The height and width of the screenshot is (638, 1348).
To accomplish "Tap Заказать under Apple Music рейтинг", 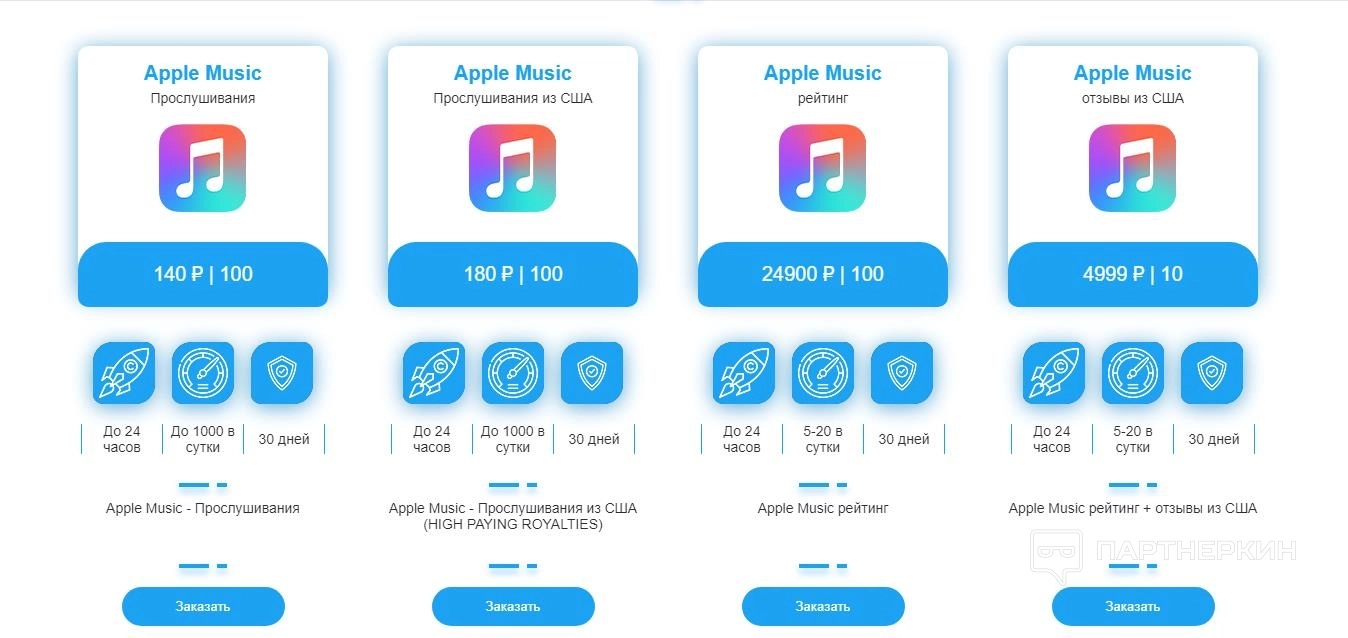I will 823,606.
